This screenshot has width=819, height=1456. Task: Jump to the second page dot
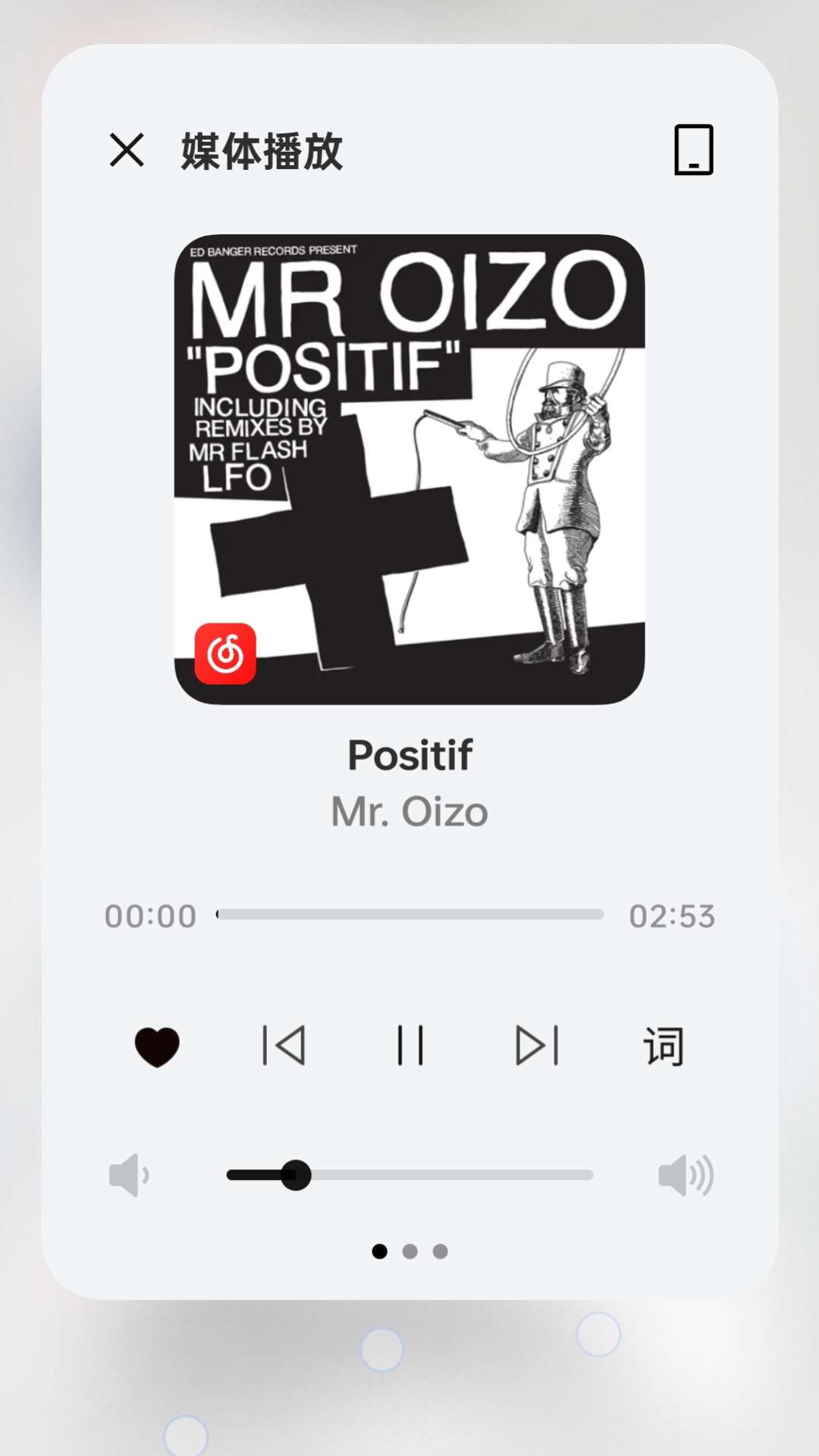pyautogui.click(x=410, y=1251)
